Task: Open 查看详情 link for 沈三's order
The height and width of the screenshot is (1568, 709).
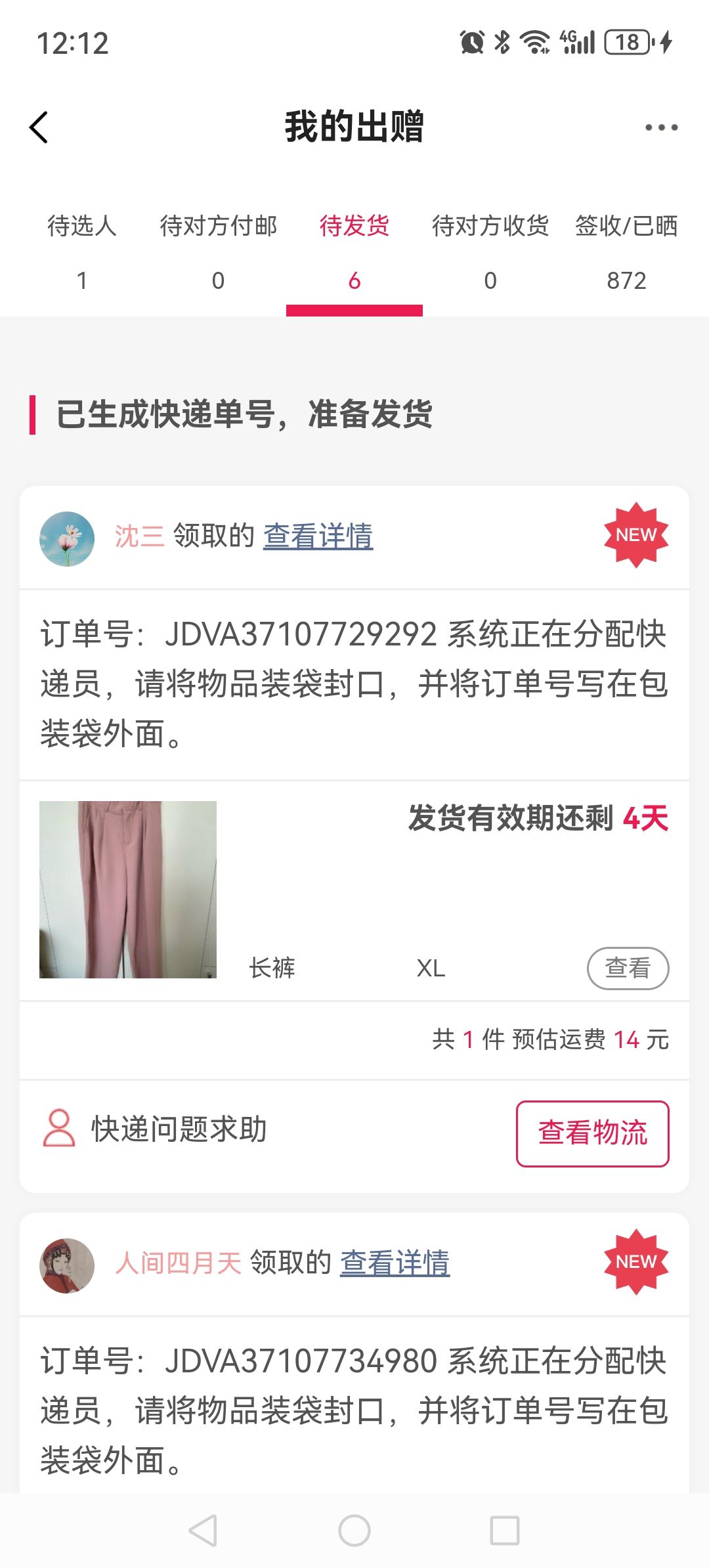Action: coord(318,536)
